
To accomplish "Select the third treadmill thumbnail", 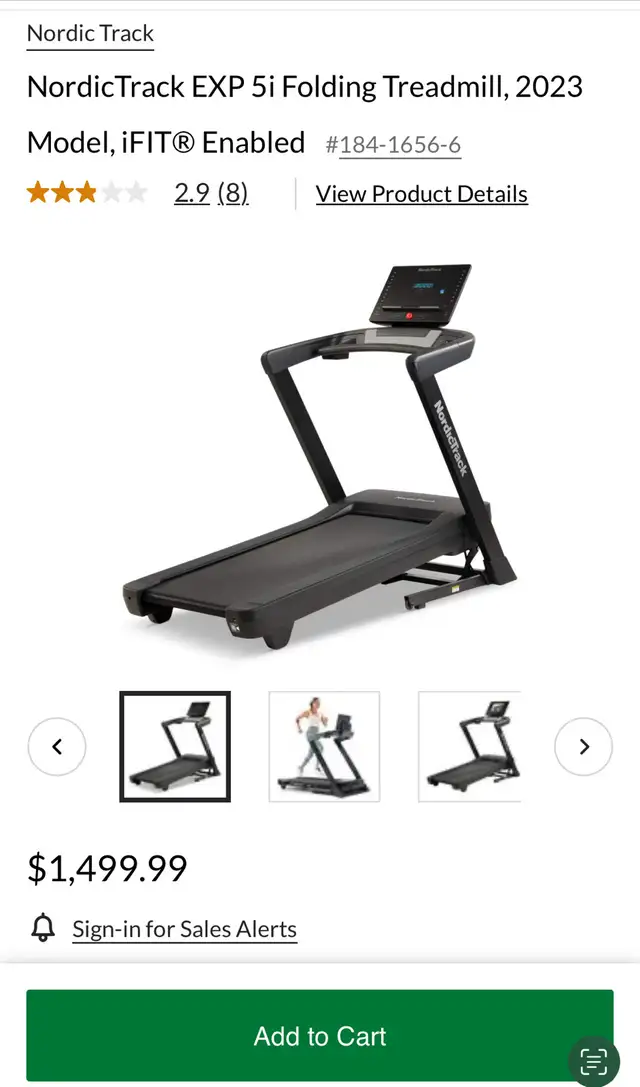I will 469,747.
